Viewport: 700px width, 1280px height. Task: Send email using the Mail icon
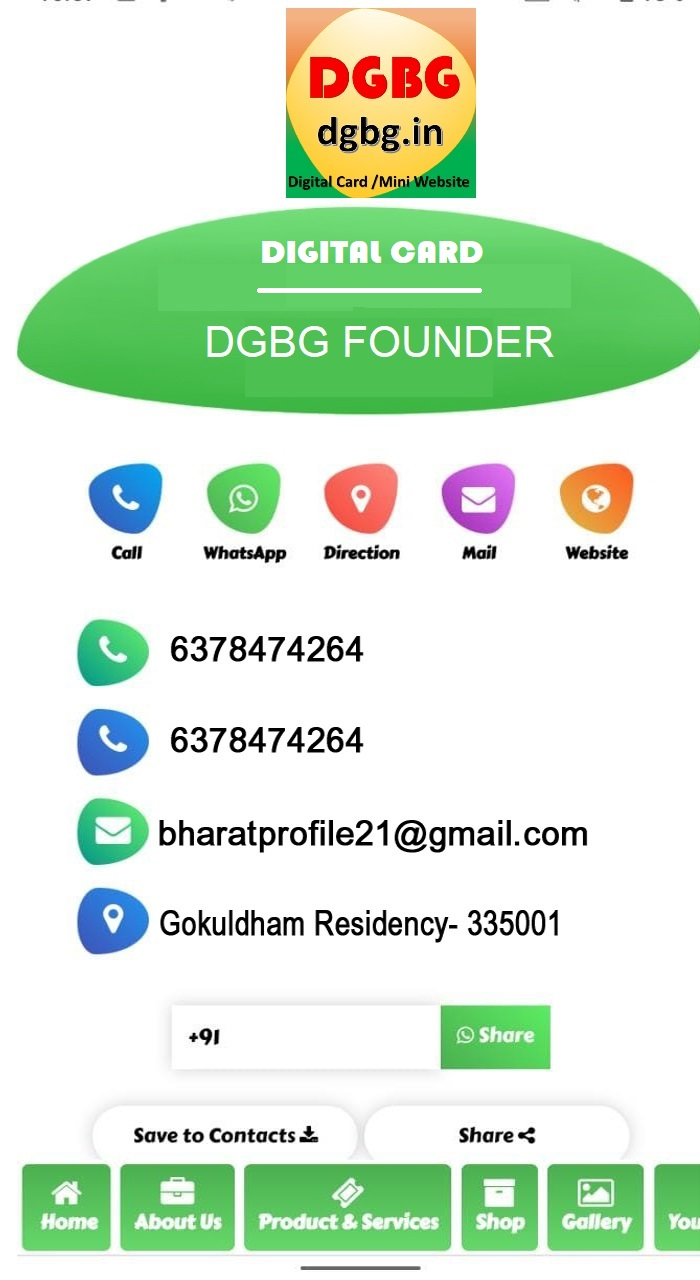(x=478, y=499)
